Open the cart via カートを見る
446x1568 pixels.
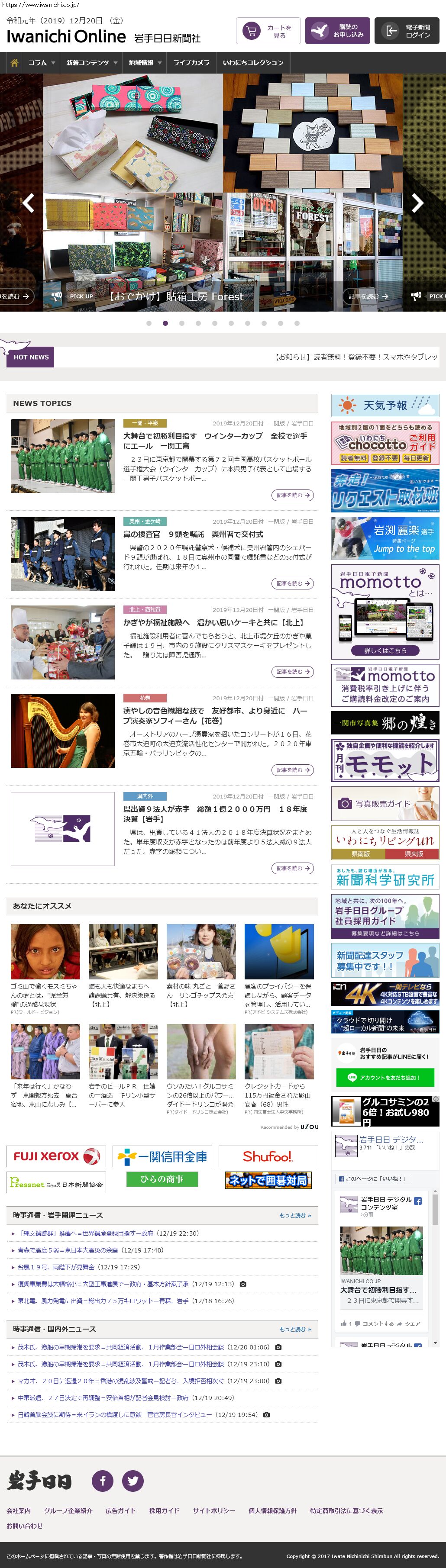268,31
